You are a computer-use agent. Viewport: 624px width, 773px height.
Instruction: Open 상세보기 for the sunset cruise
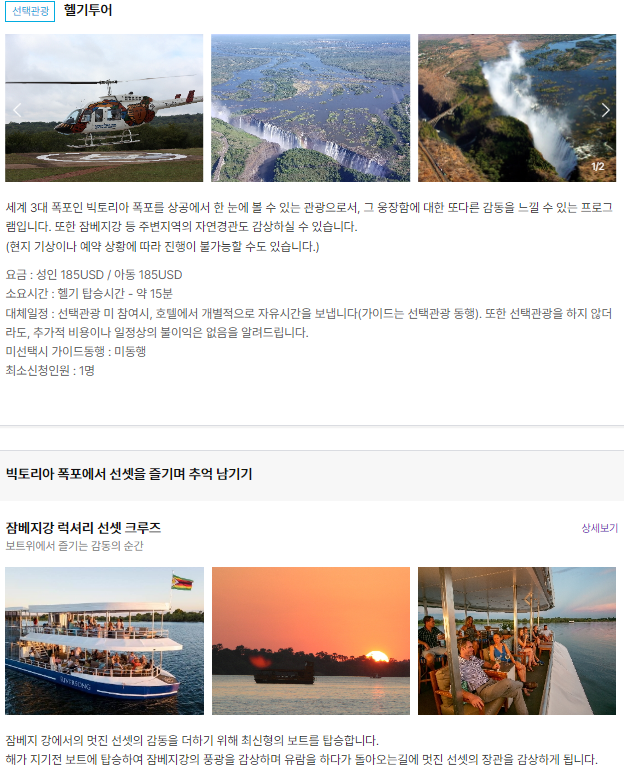(x=599, y=528)
